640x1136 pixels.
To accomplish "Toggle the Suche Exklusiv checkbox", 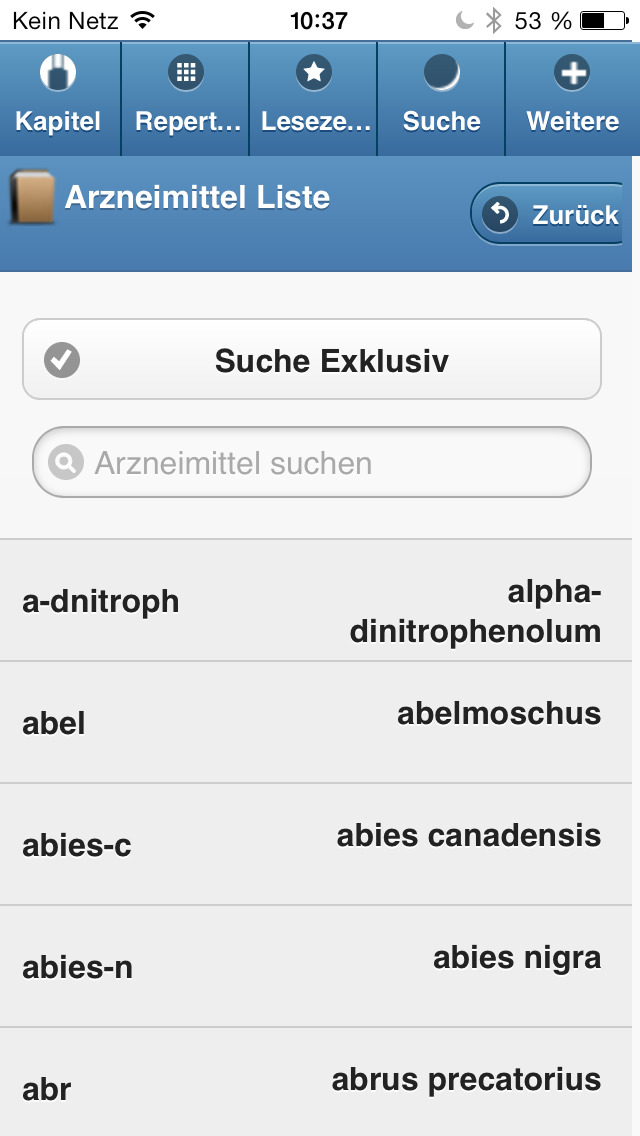I will click(312, 359).
